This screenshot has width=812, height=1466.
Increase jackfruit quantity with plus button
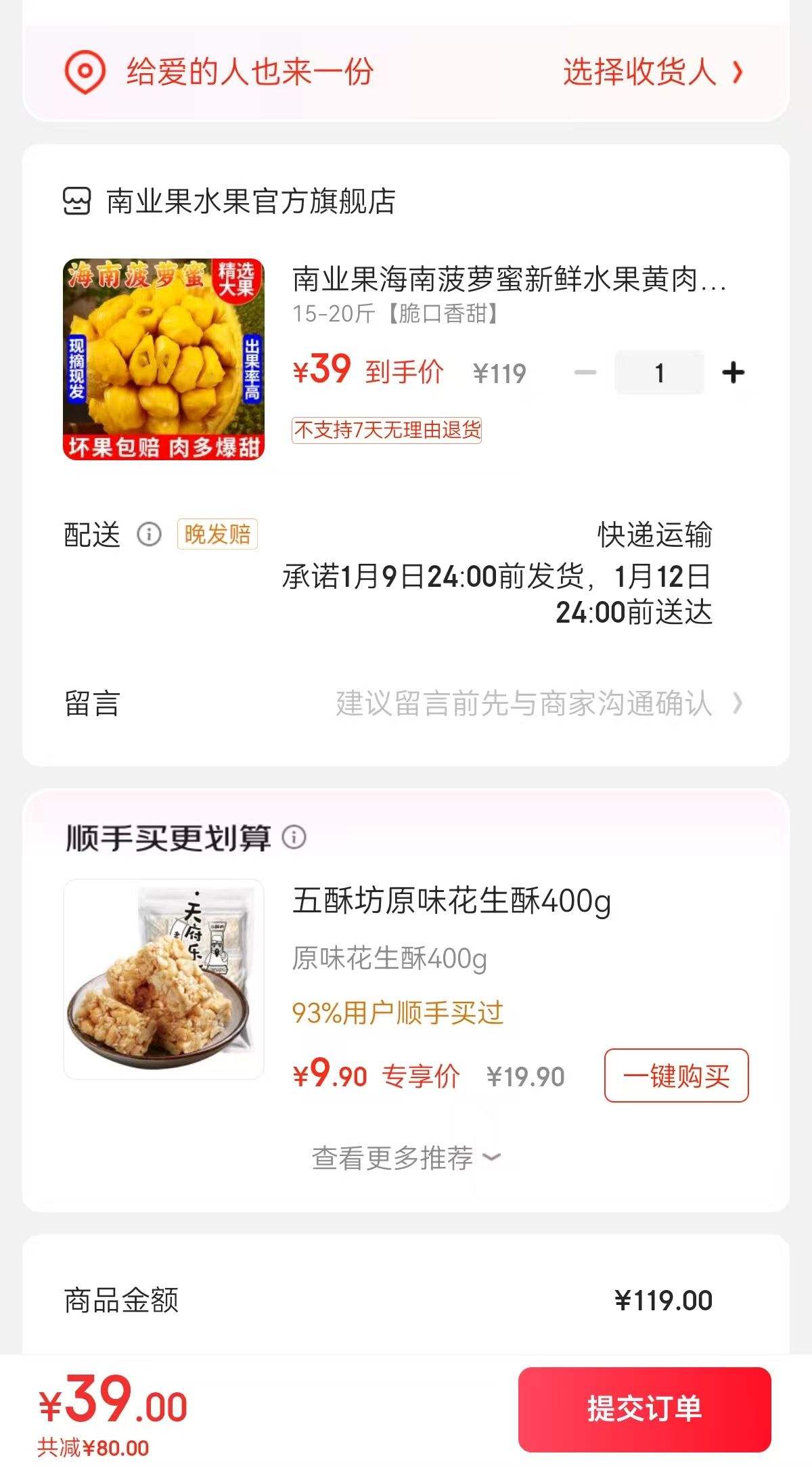tap(733, 372)
